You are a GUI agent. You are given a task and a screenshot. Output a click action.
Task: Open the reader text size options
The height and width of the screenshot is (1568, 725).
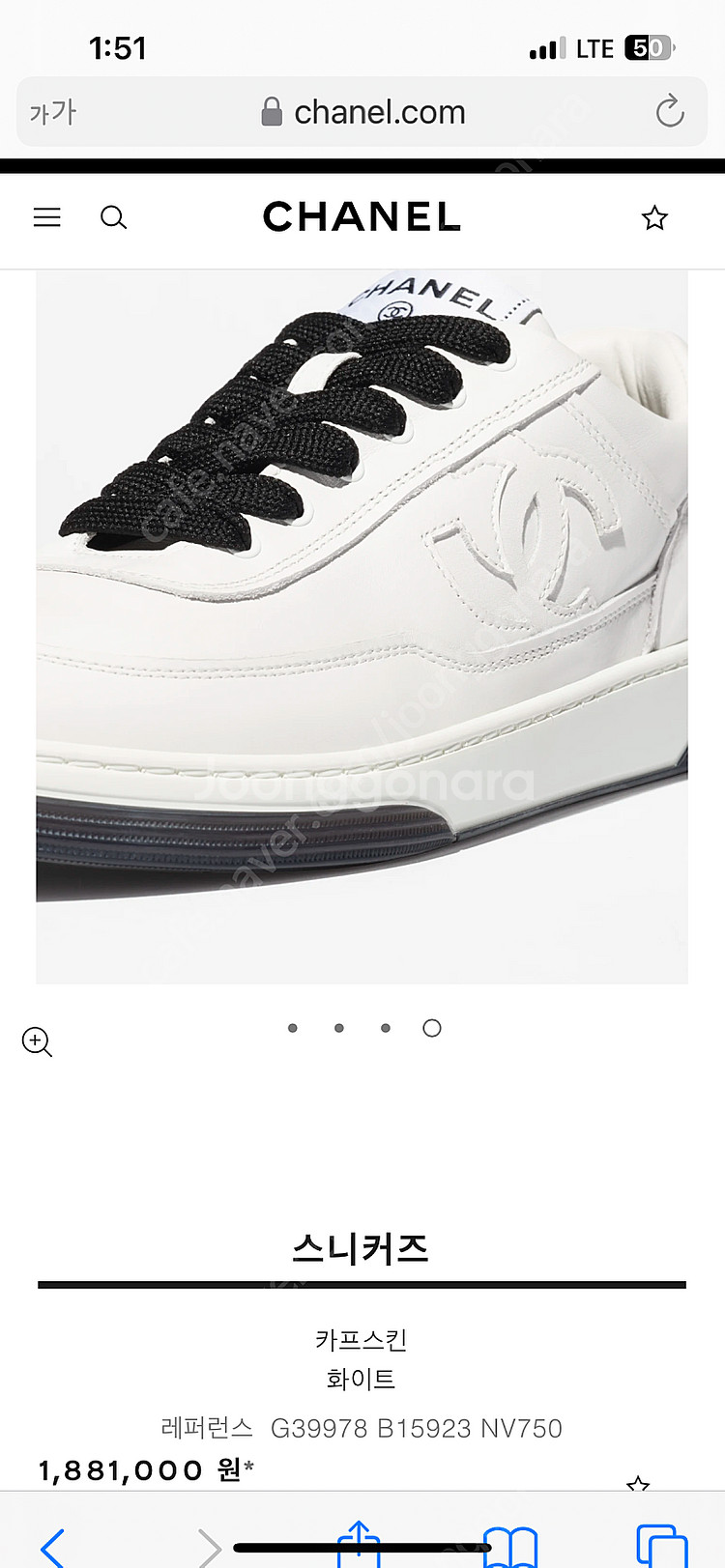(52, 112)
